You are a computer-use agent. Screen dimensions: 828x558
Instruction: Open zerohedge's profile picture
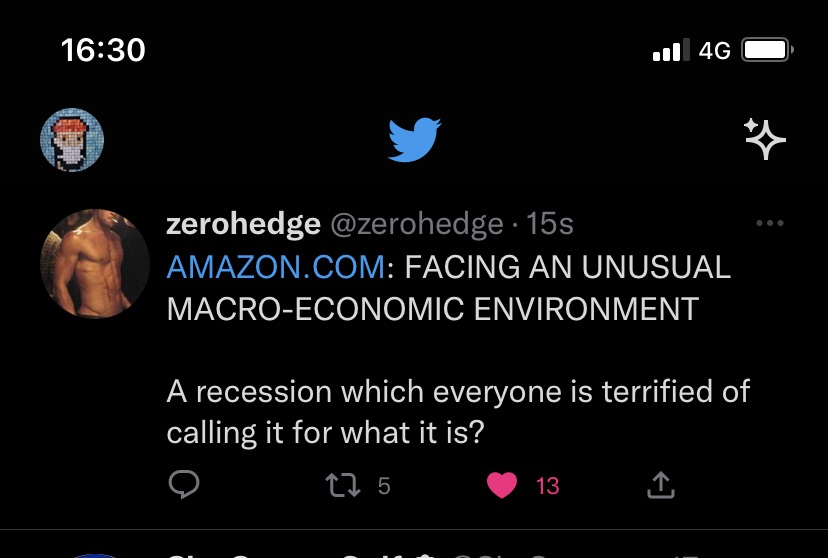click(x=95, y=264)
